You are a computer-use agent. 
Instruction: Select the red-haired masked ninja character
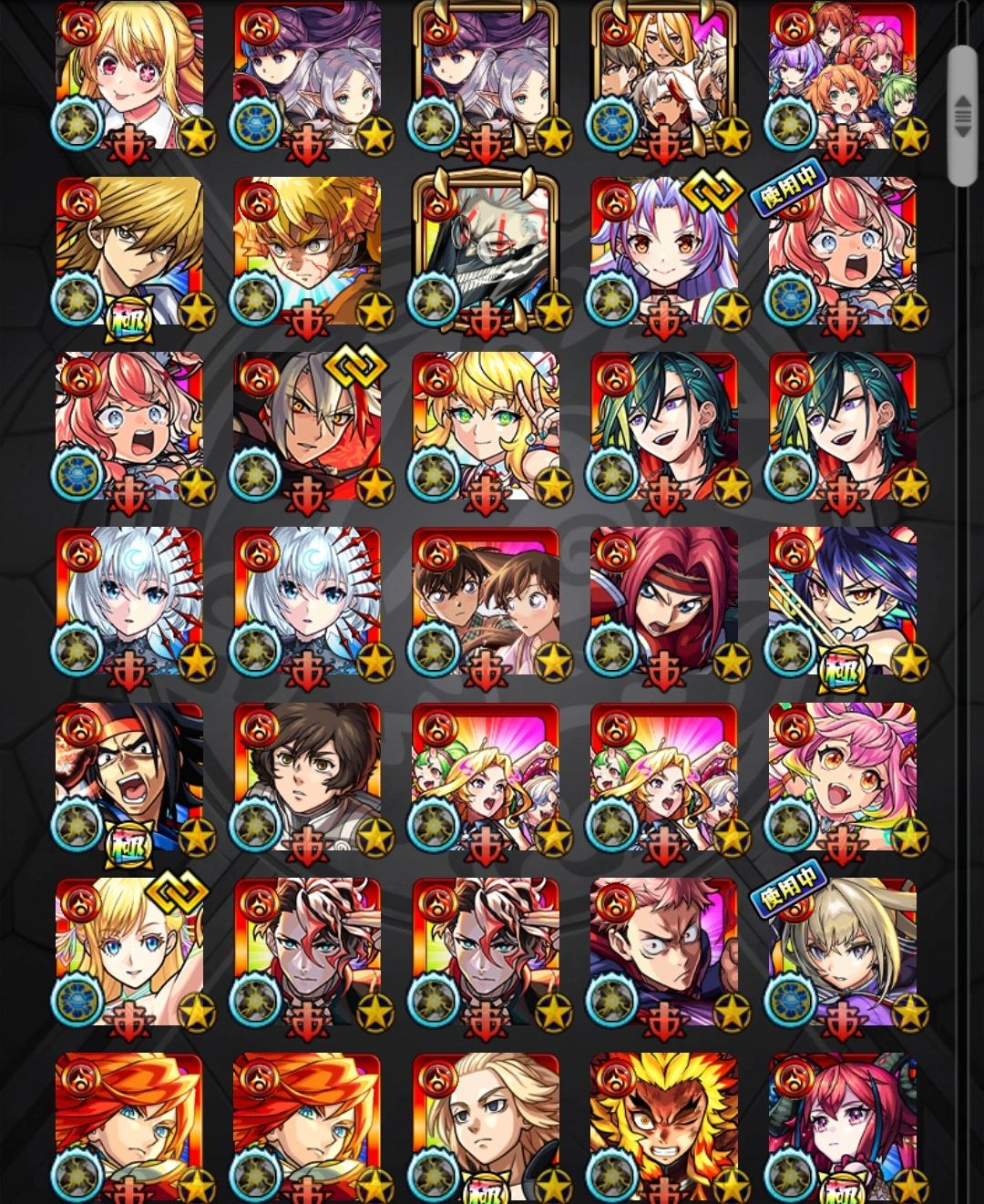point(664,602)
